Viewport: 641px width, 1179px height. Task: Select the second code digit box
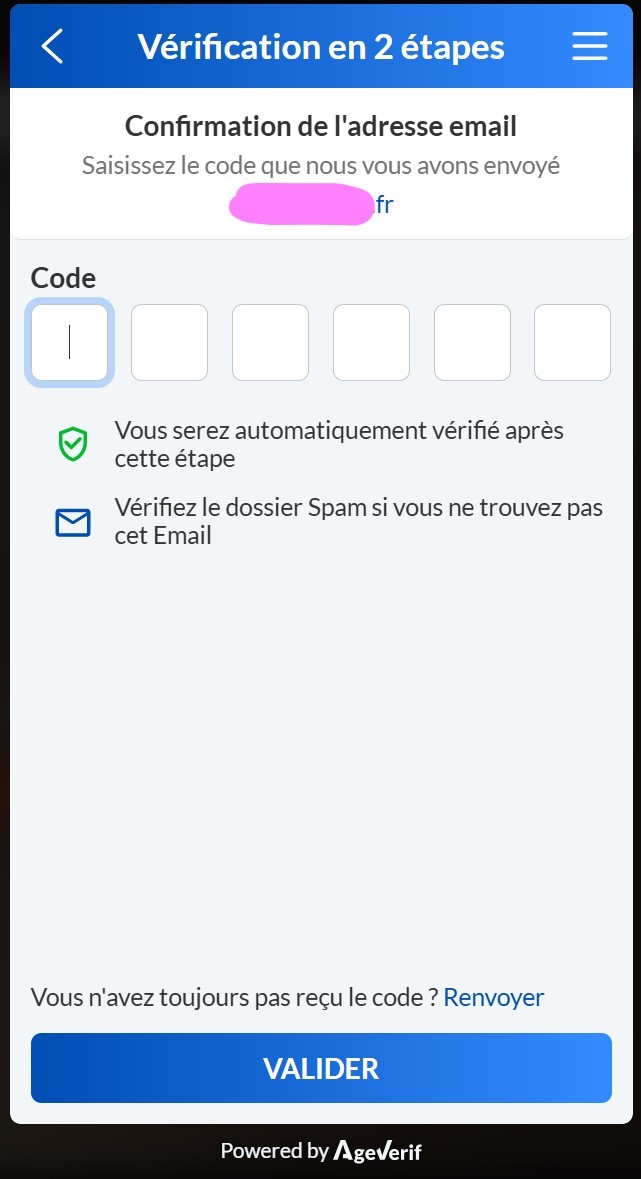[x=170, y=343]
